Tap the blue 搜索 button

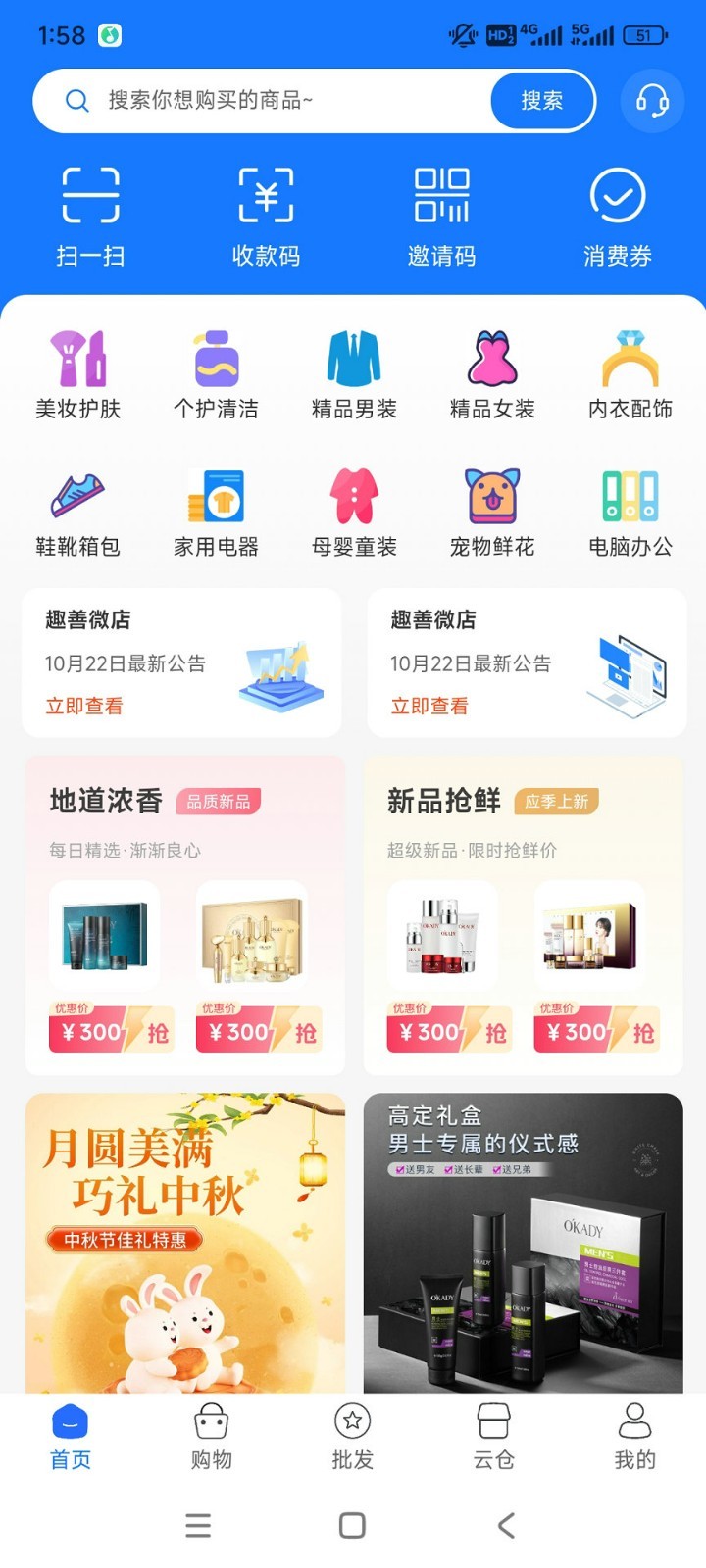click(x=542, y=101)
